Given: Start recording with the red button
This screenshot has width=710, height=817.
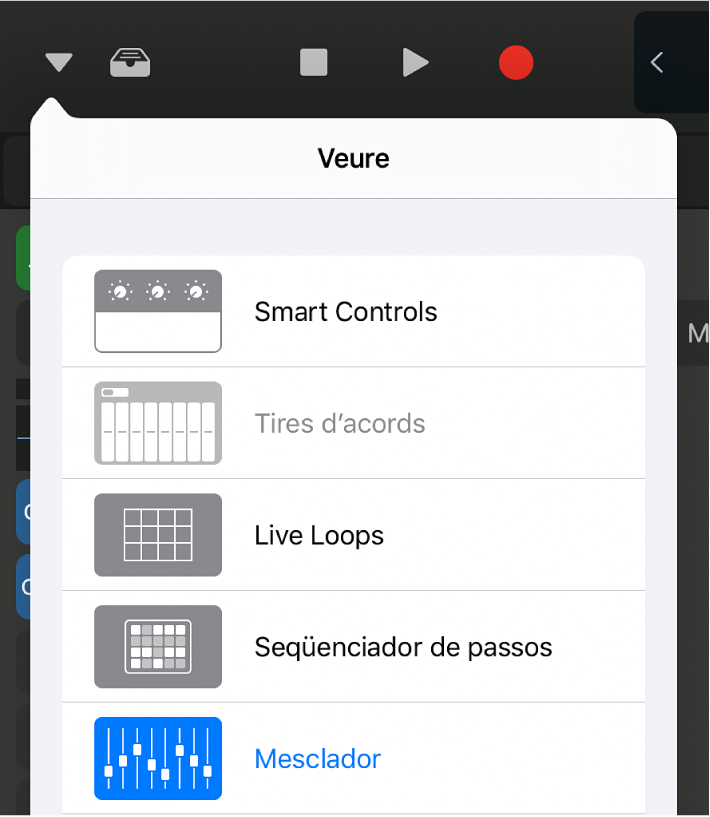Looking at the screenshot, I should click(x=516, y=63).
